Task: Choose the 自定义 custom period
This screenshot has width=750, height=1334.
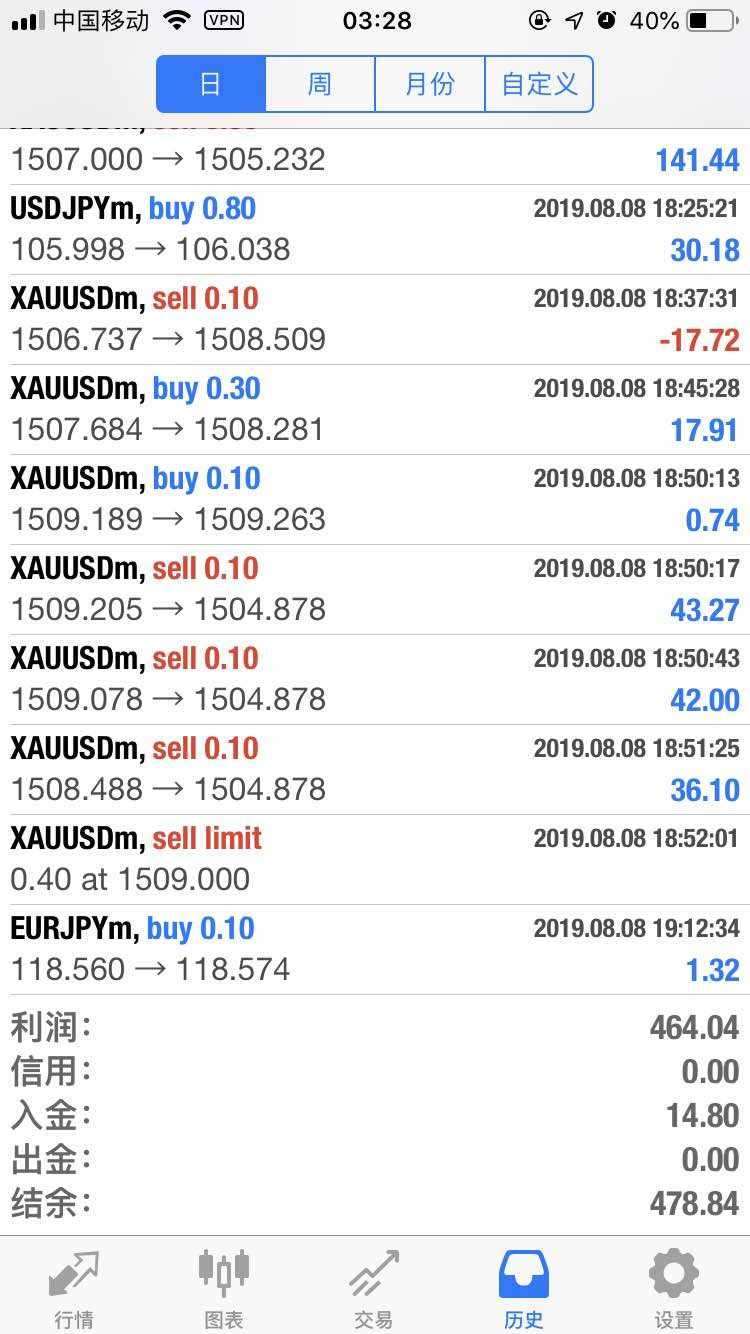Action: 539,84
